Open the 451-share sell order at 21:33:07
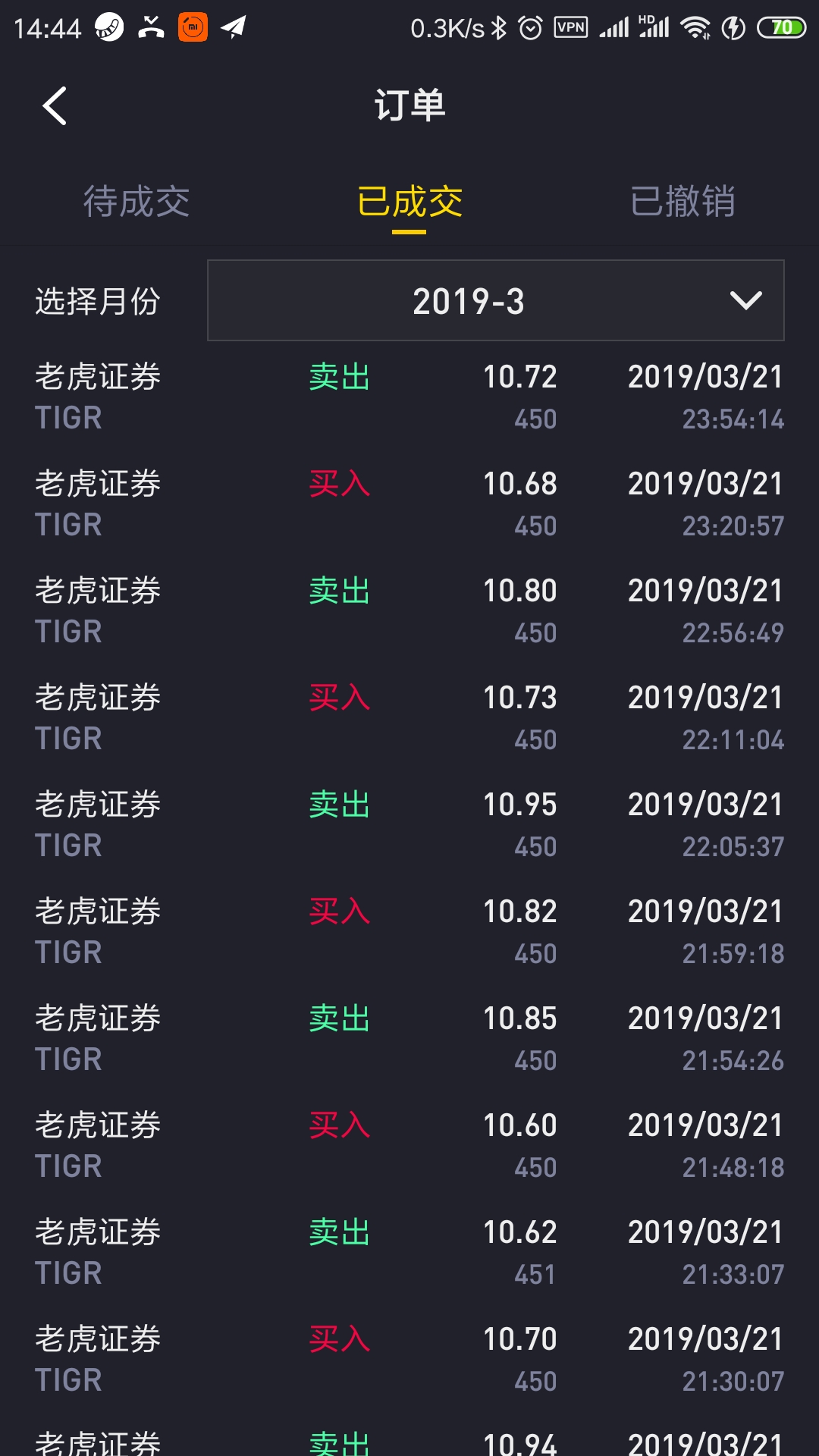Image resolution: width=819 pixels, height=1456 pixels. pyautogui.click(x=409, y=1253)
